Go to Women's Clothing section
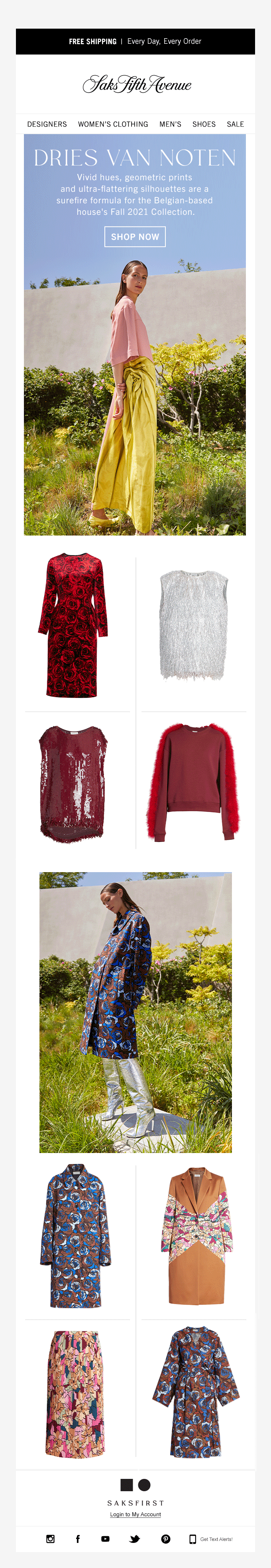This screenshot has width=271, height=1568. pos(113,124)
